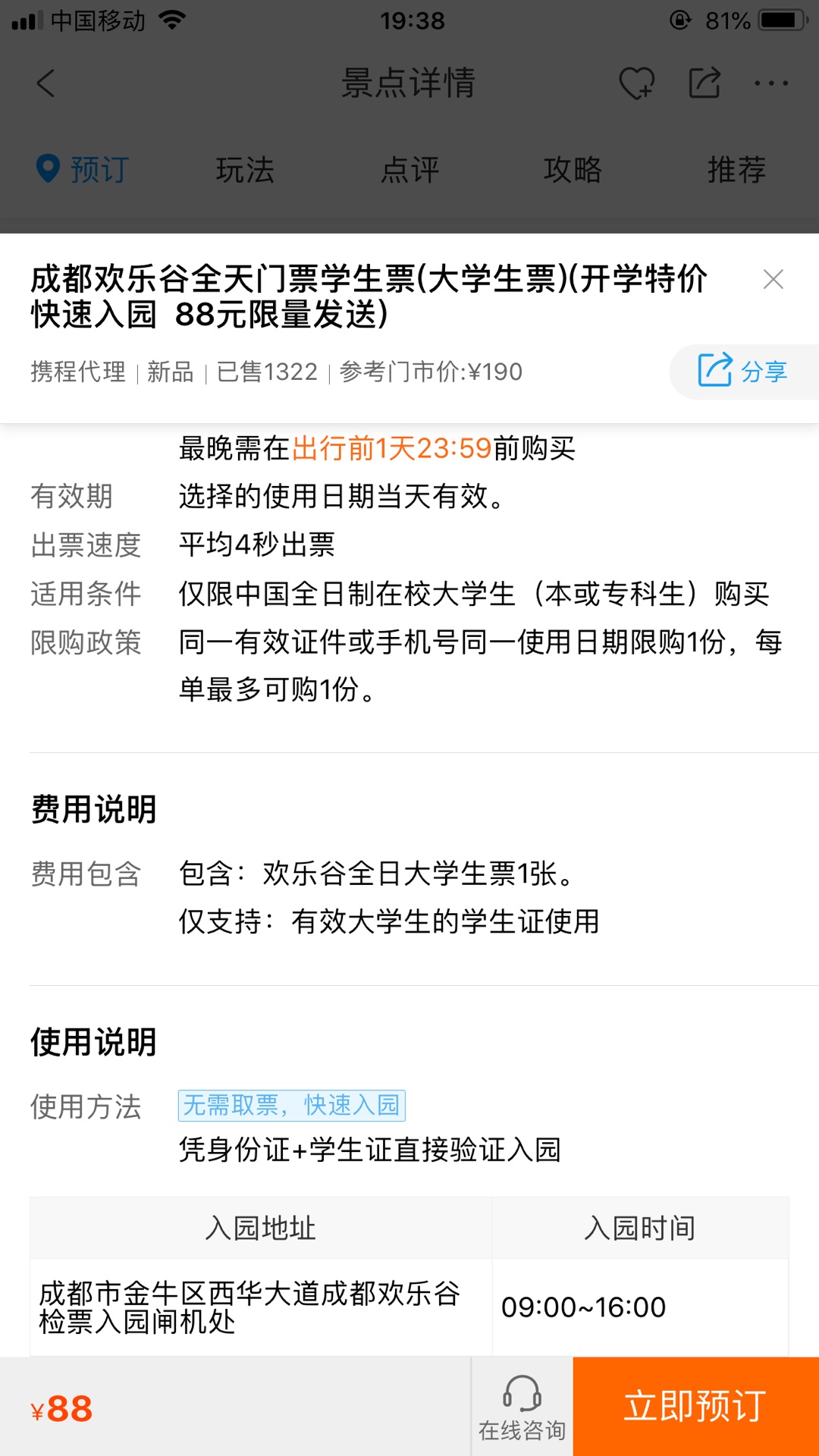Switch to the 预订 tab
Viewport: 819px width, 1456px height.
(x=83, y=169)
